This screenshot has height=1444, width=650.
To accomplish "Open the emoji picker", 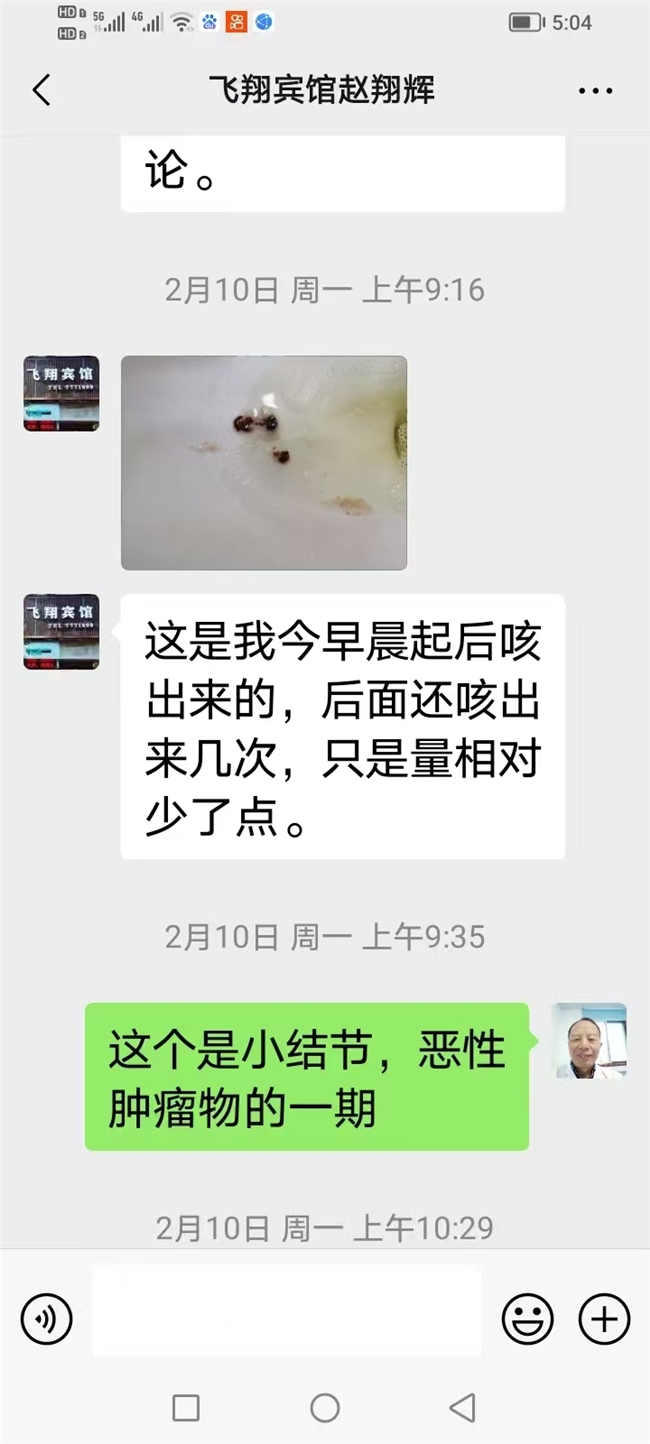I will point(527,1318).
